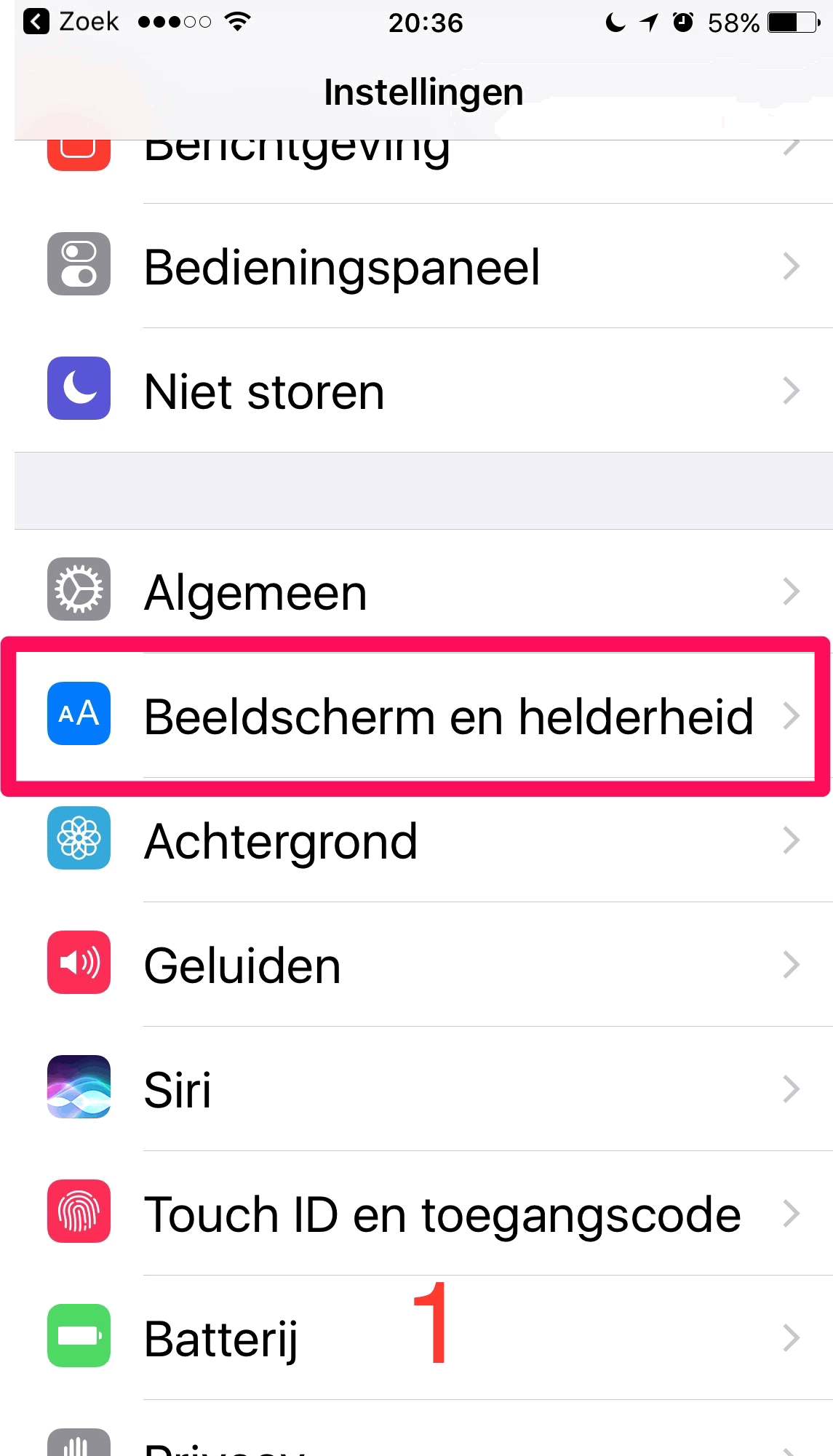
Task: Open Siri settings
Action: click(x=423, y=1089)
